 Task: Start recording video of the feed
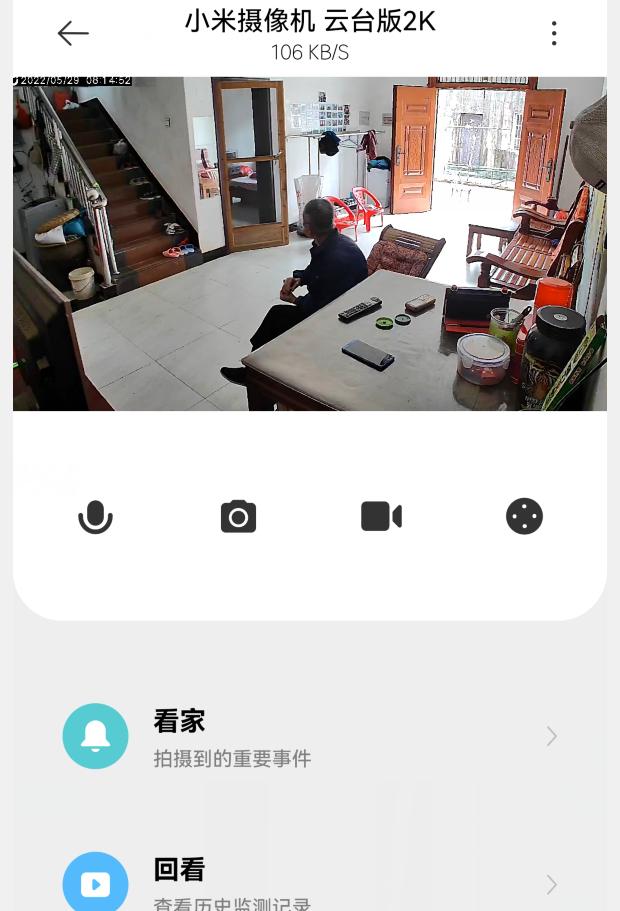coord(381,516)
